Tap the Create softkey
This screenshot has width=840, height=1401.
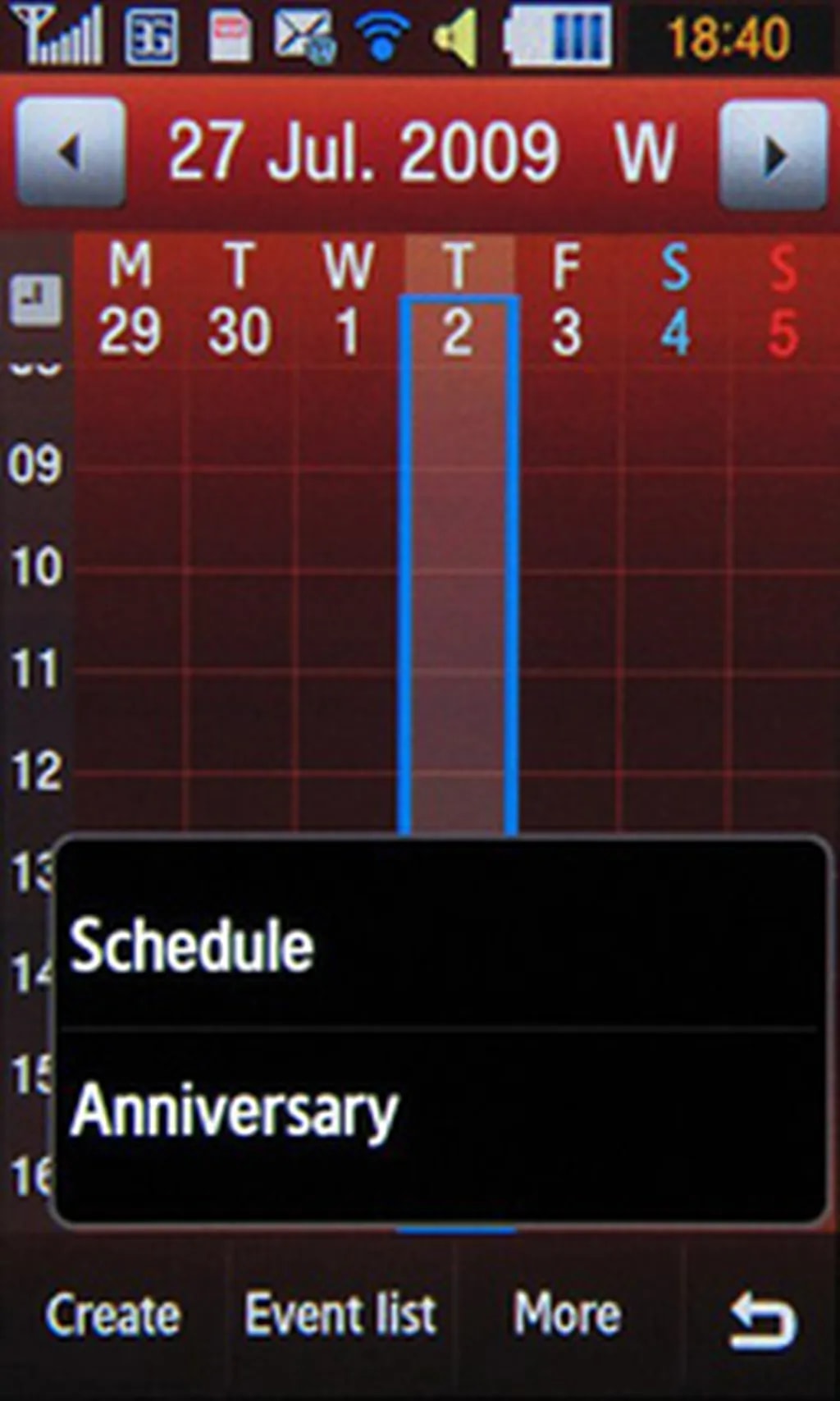coord(113,1315)
